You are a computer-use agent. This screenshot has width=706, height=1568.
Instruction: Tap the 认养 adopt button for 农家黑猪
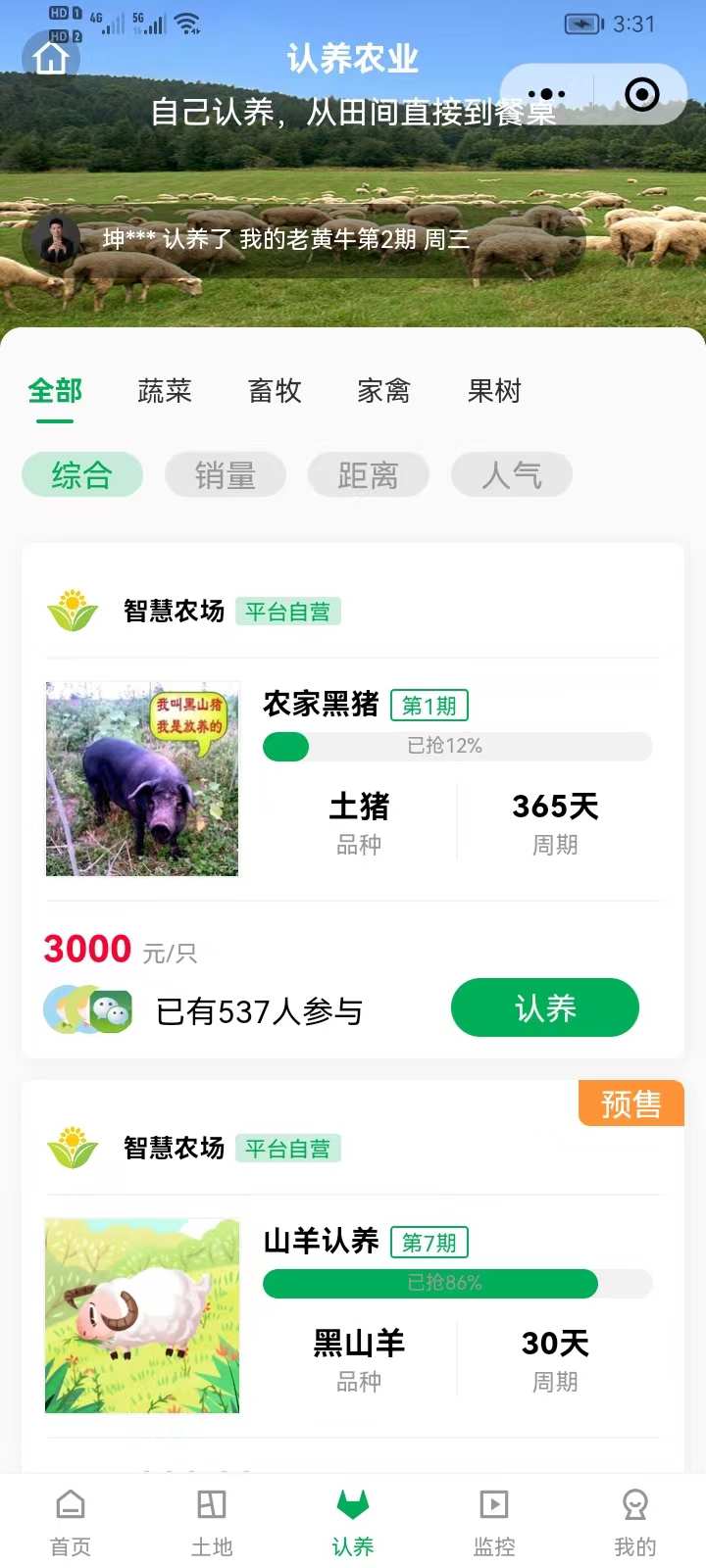coord(544,1007)
